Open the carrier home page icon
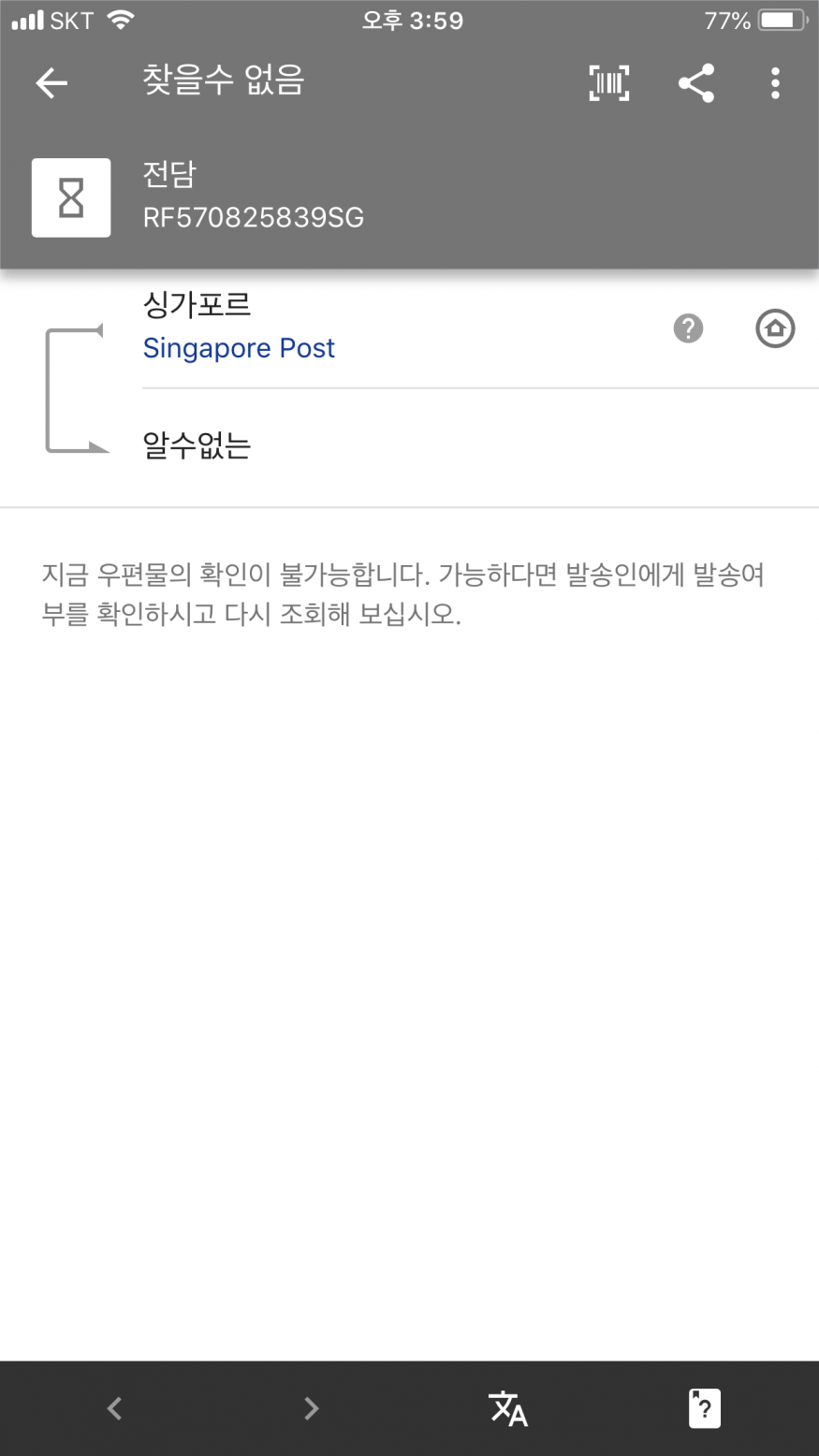 tap(774, 328)
